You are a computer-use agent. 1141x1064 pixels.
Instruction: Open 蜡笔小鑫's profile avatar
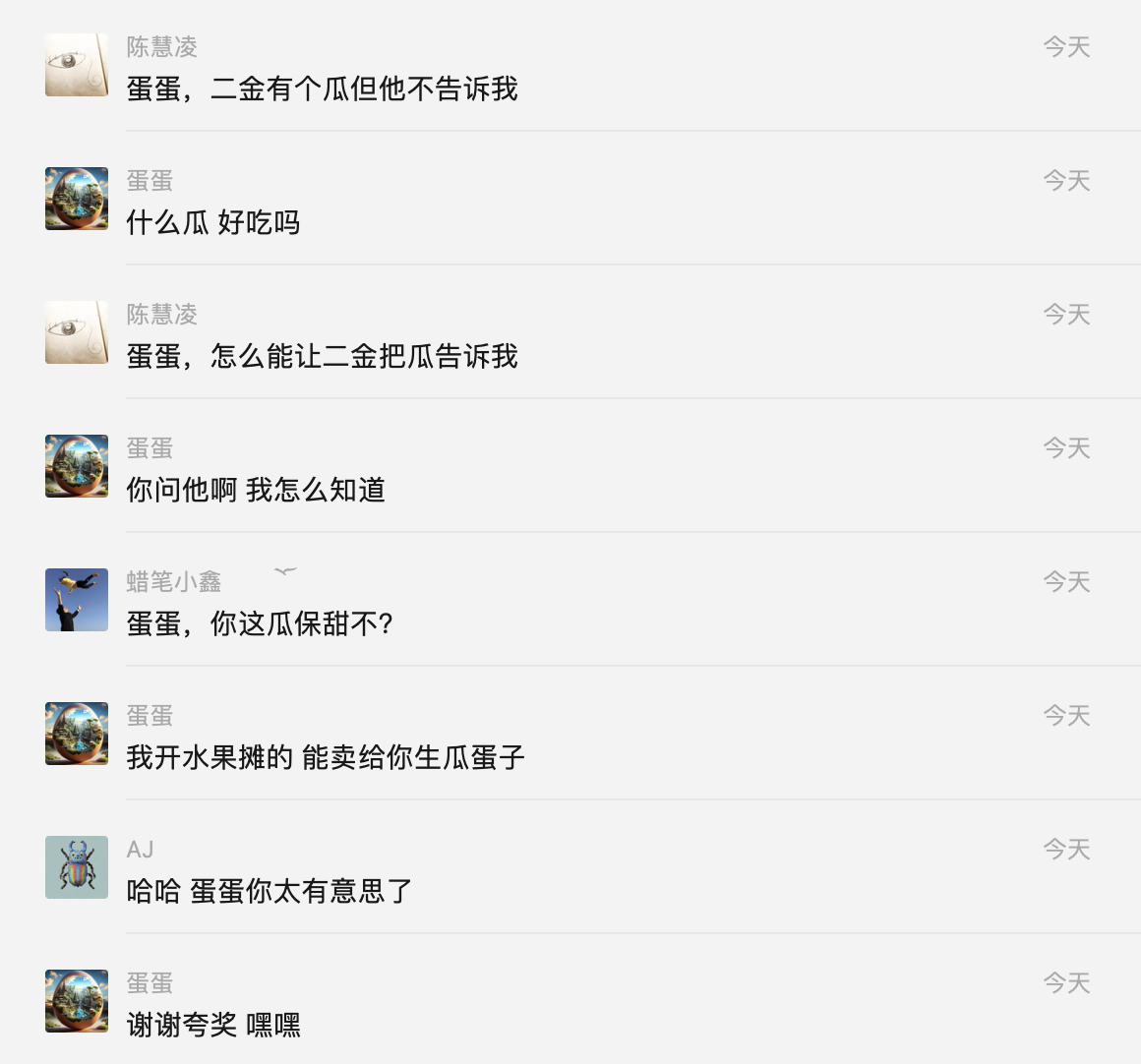pyautogui.click(x=77, y=600)
